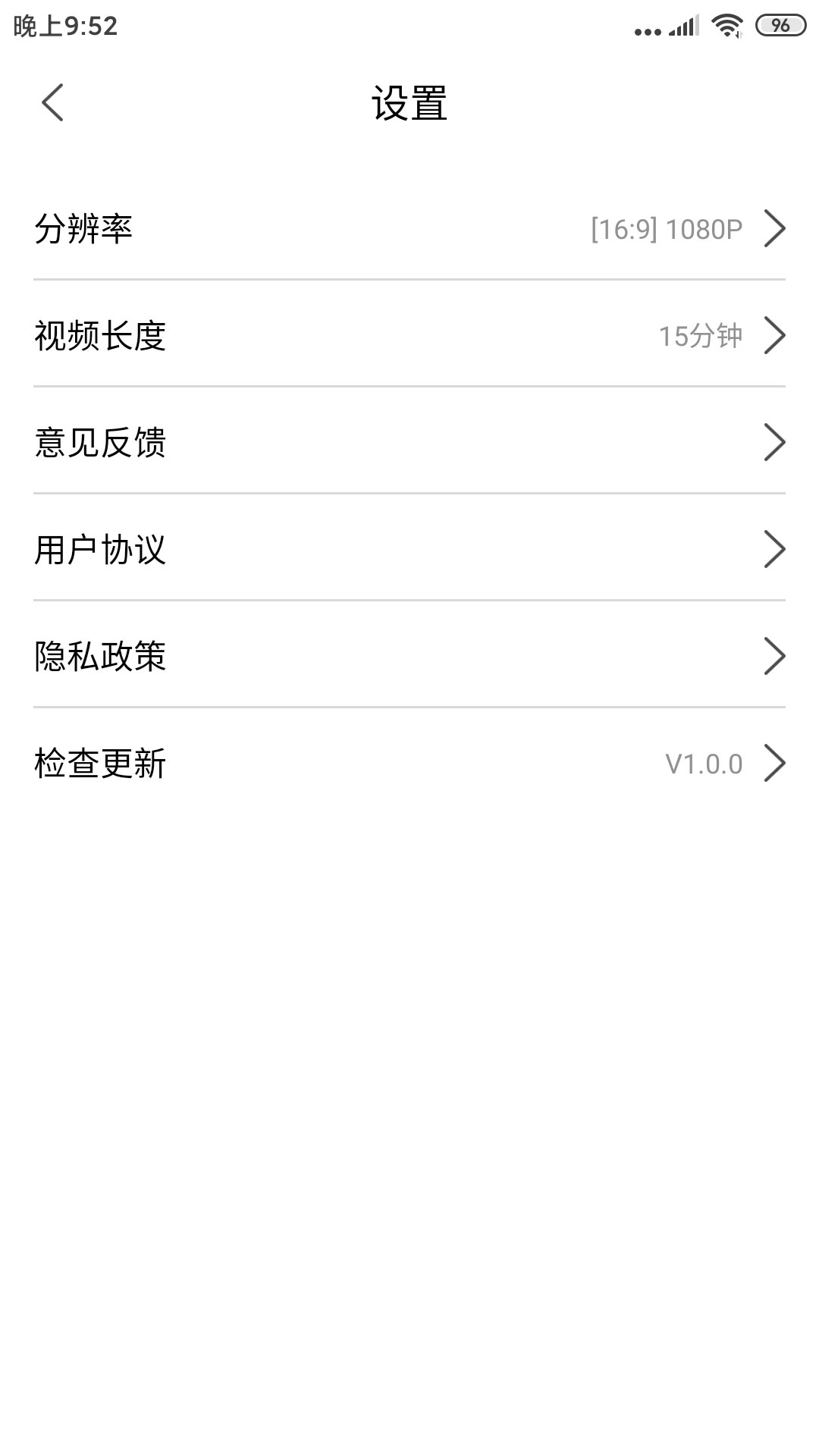
Task: Tap the 设置 title text
Action: coord(409,102)
